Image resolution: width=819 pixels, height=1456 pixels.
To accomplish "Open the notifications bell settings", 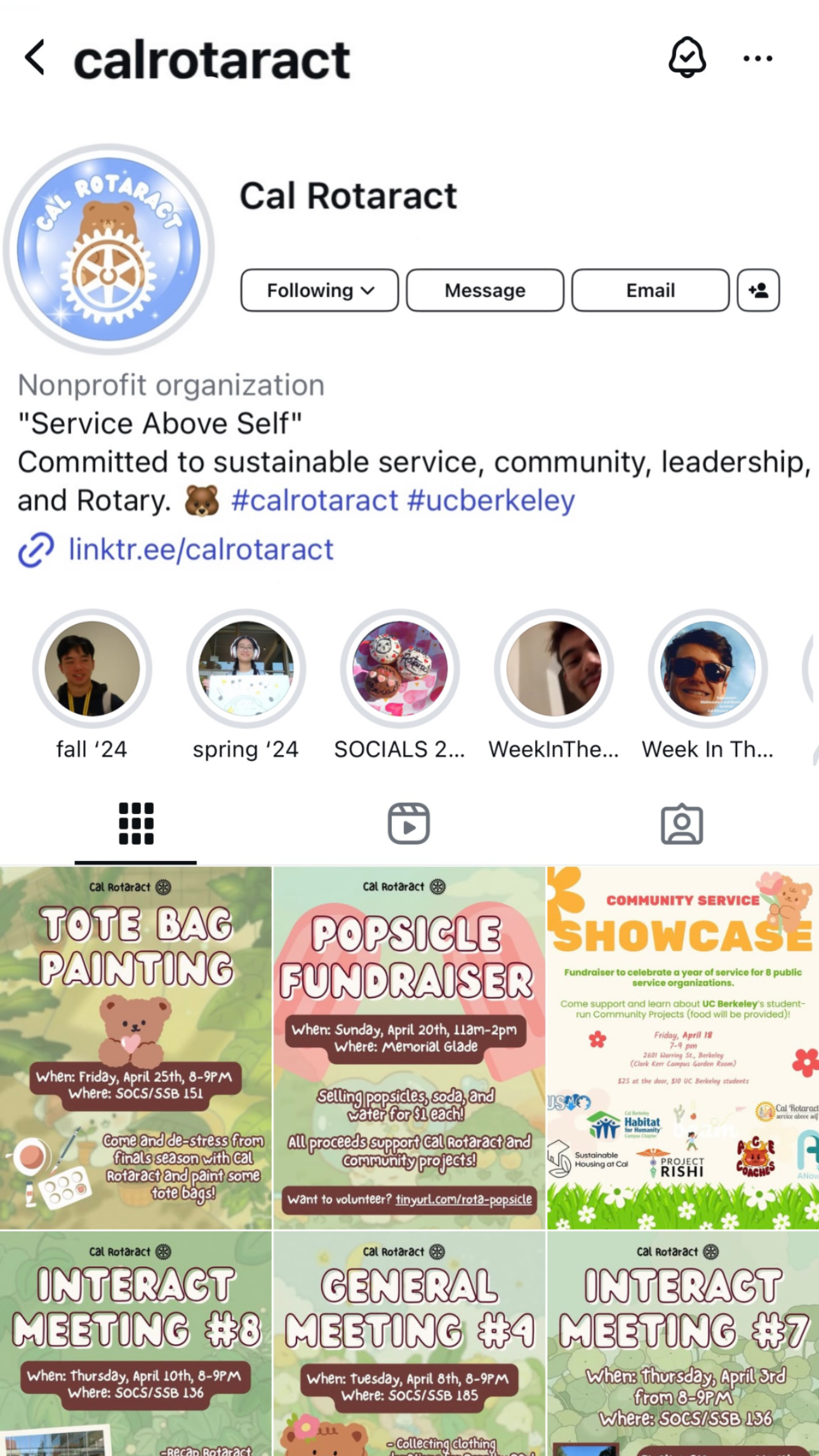I will 687,58.
